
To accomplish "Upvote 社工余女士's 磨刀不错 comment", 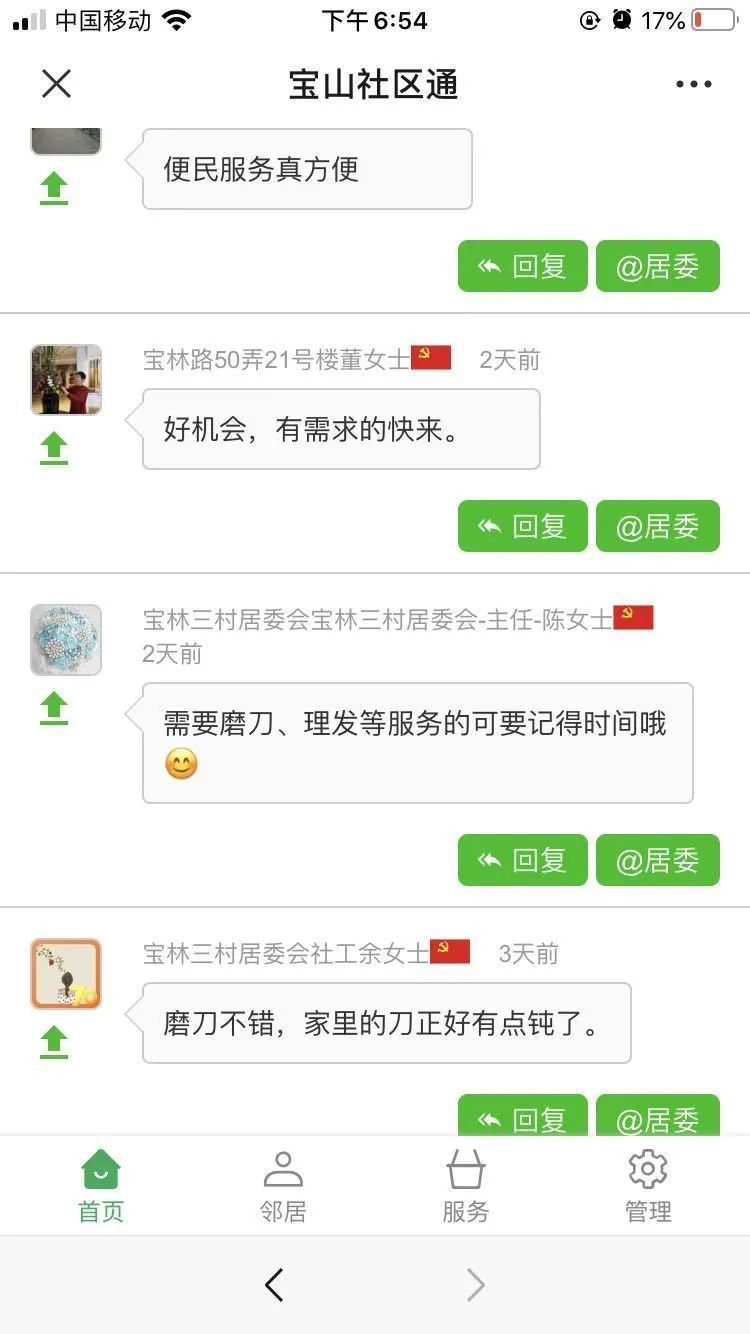I will (54, 1042).
